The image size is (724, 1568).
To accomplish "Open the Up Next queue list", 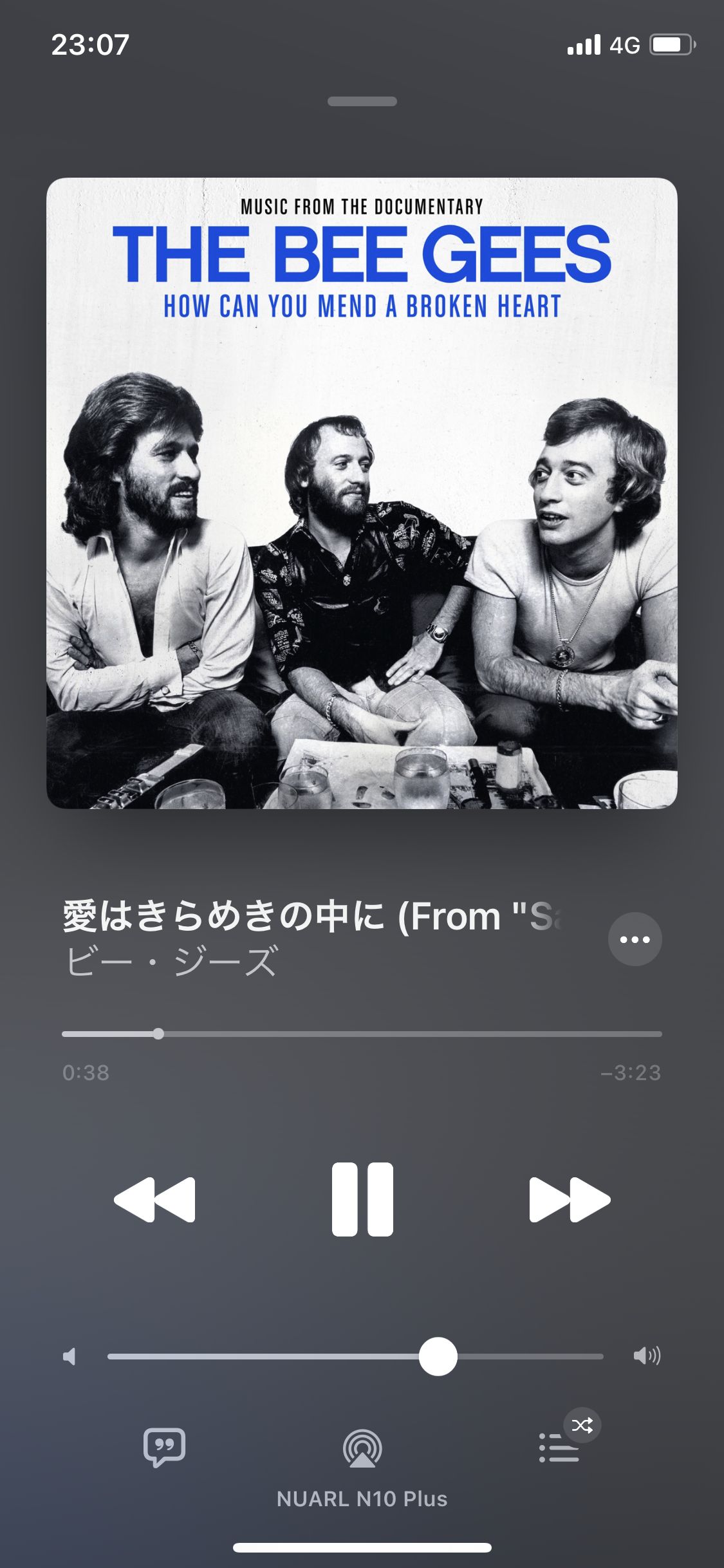I will [559, 1447].
